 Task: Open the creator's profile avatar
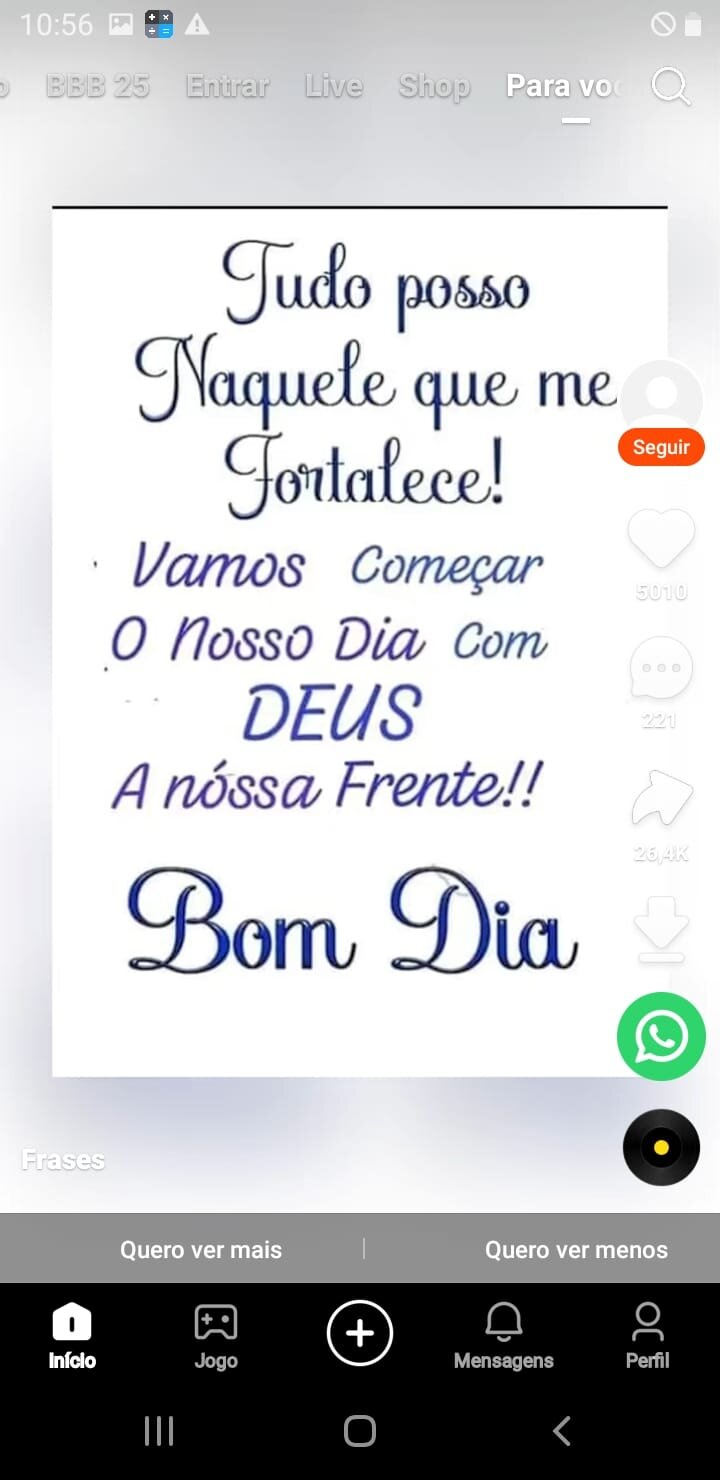(x=661, y=396)
